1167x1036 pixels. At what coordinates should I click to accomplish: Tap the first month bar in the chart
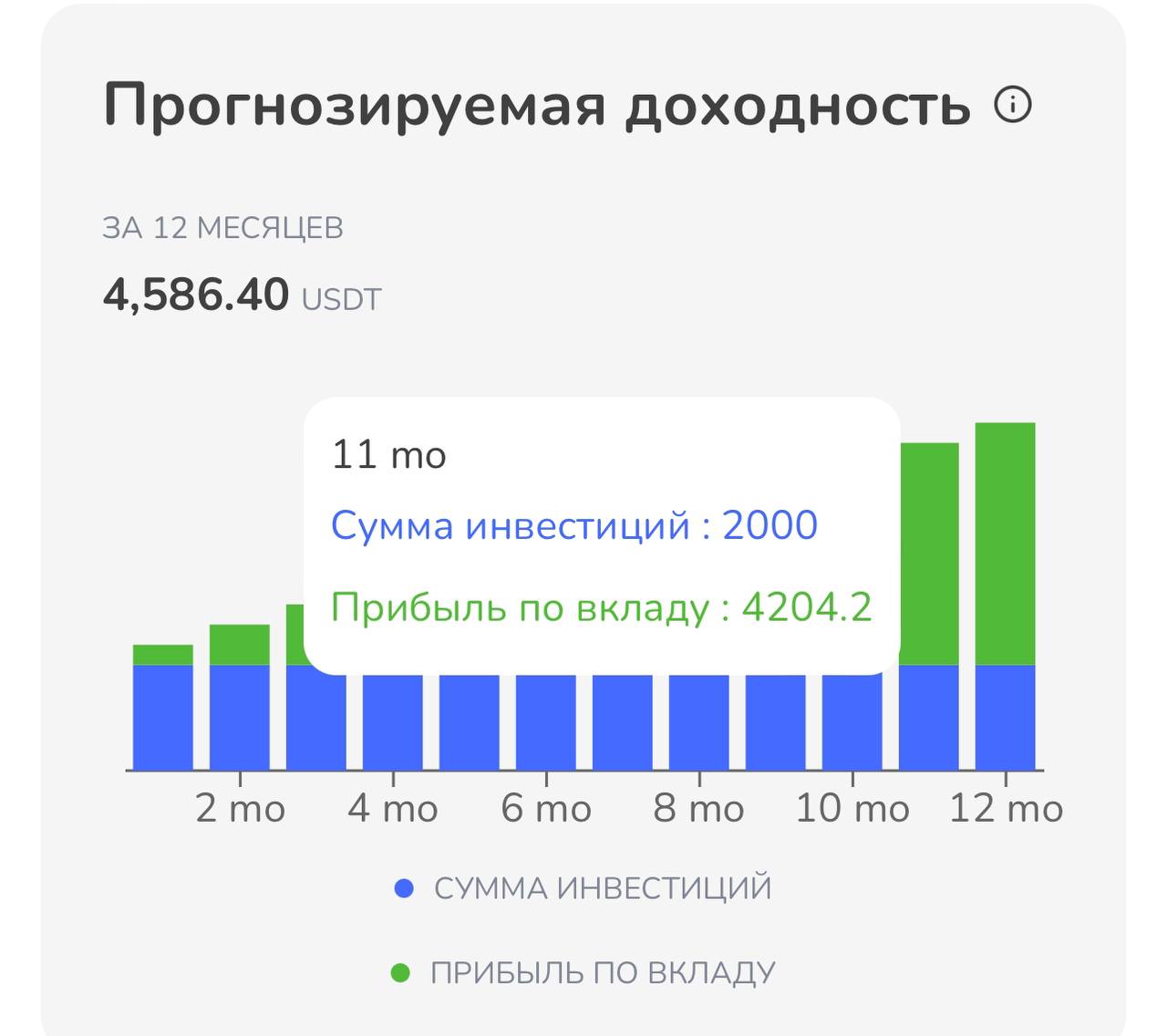tap(163, 708)
